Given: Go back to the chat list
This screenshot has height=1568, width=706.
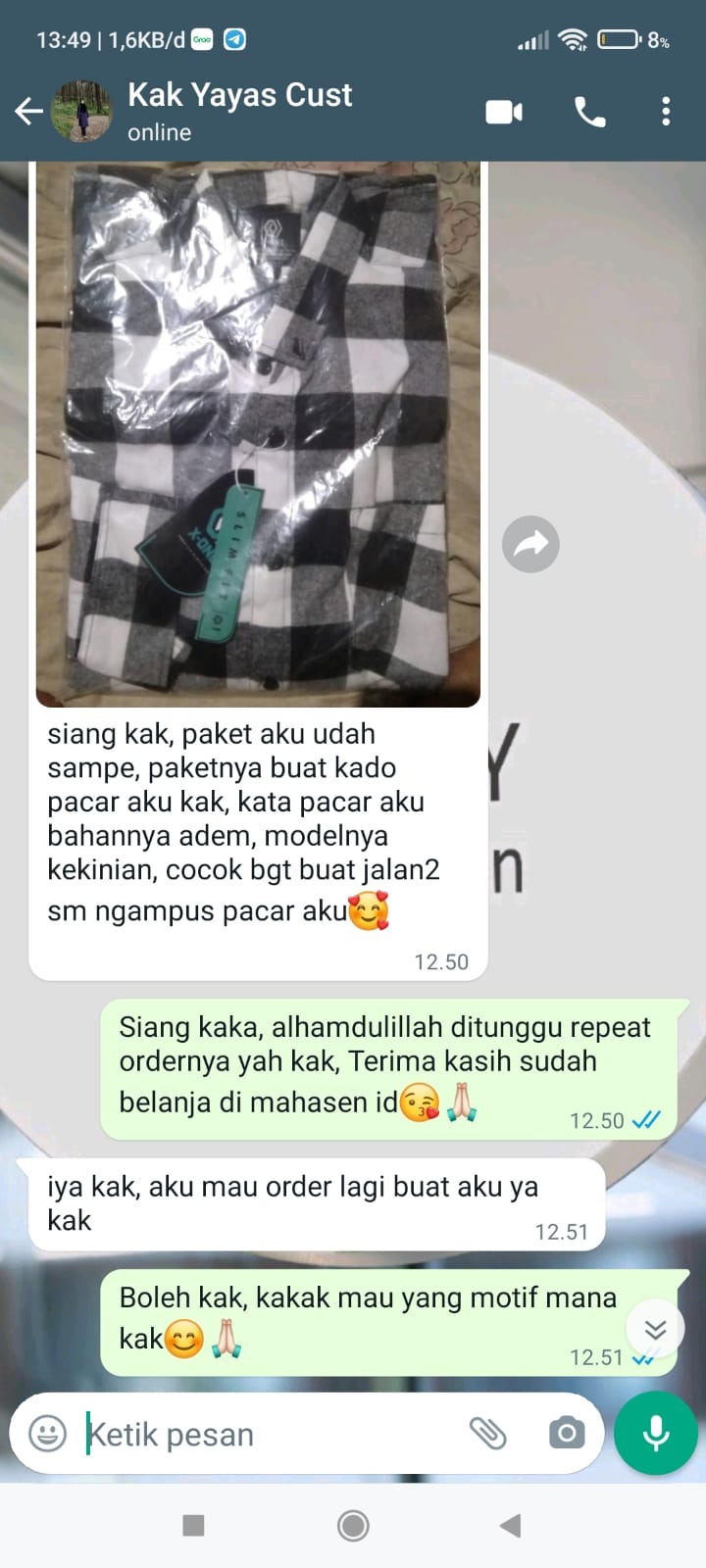Looking at the screenshot, I should tap(29, 112).
